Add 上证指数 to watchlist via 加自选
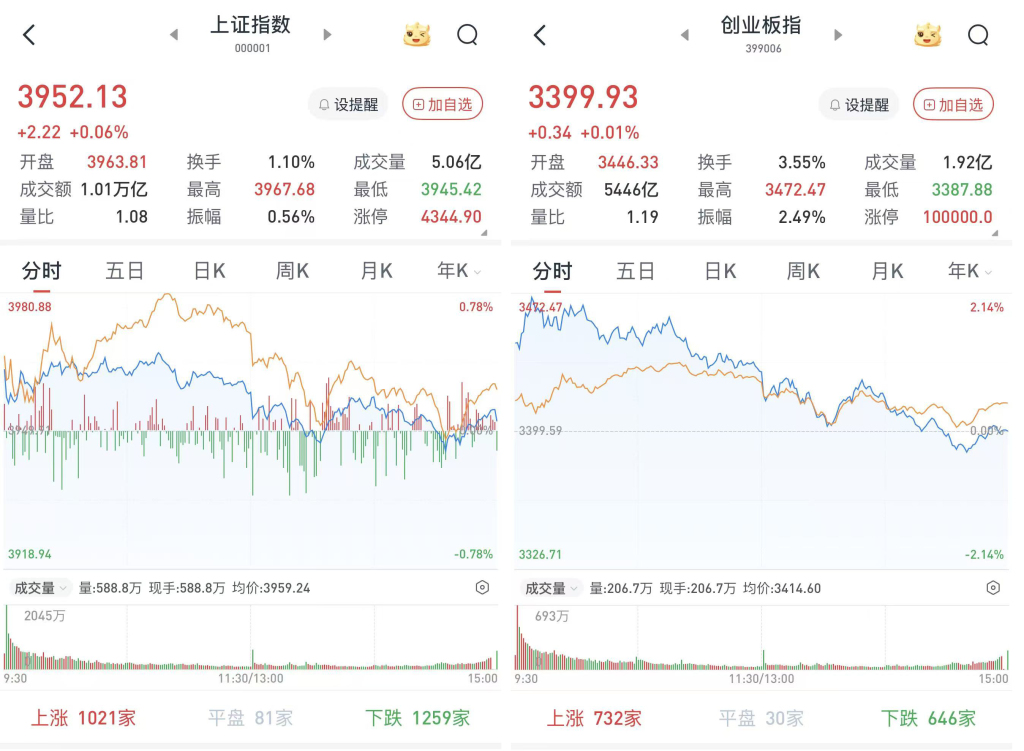This screenshot has height=751, width=1024. (x=443, y=104)
